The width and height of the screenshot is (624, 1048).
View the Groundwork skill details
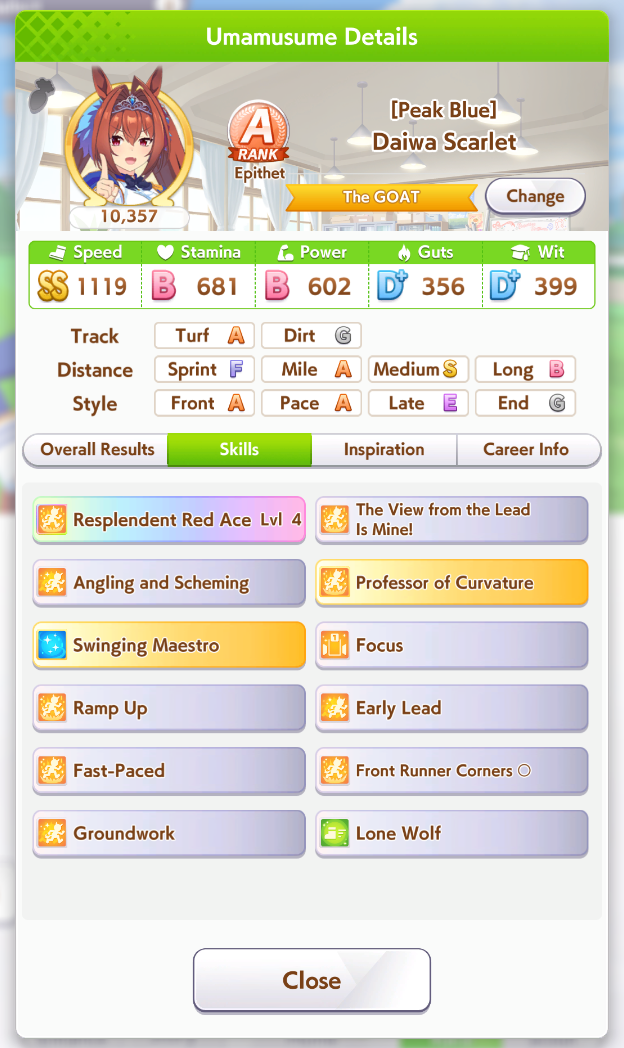click(169, 833)
